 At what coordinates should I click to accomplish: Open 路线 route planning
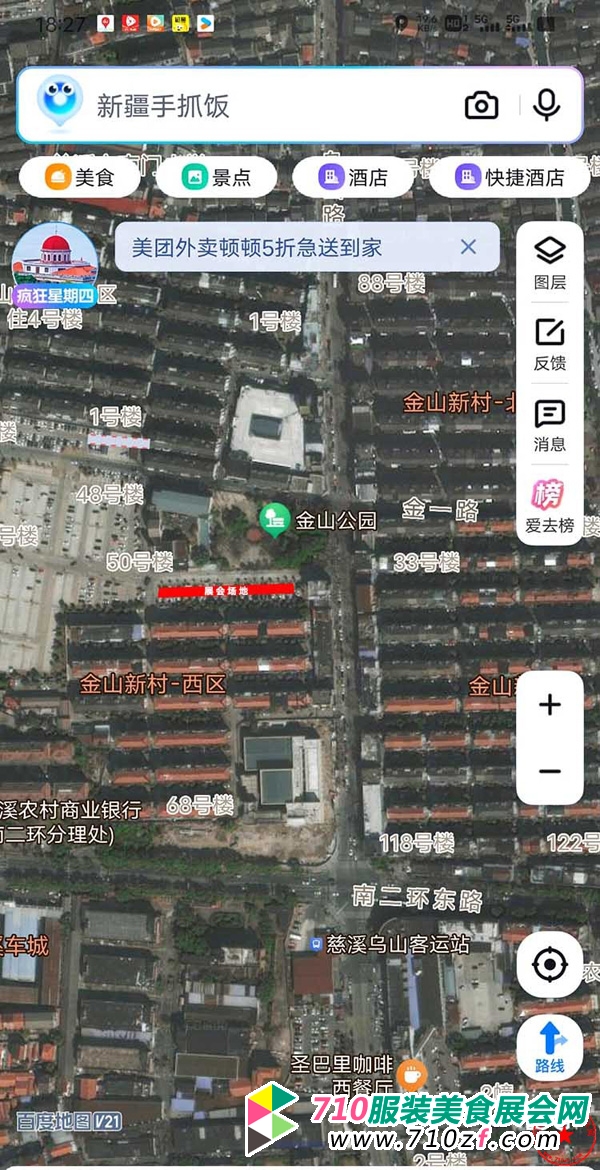(x=550, y=1047)
